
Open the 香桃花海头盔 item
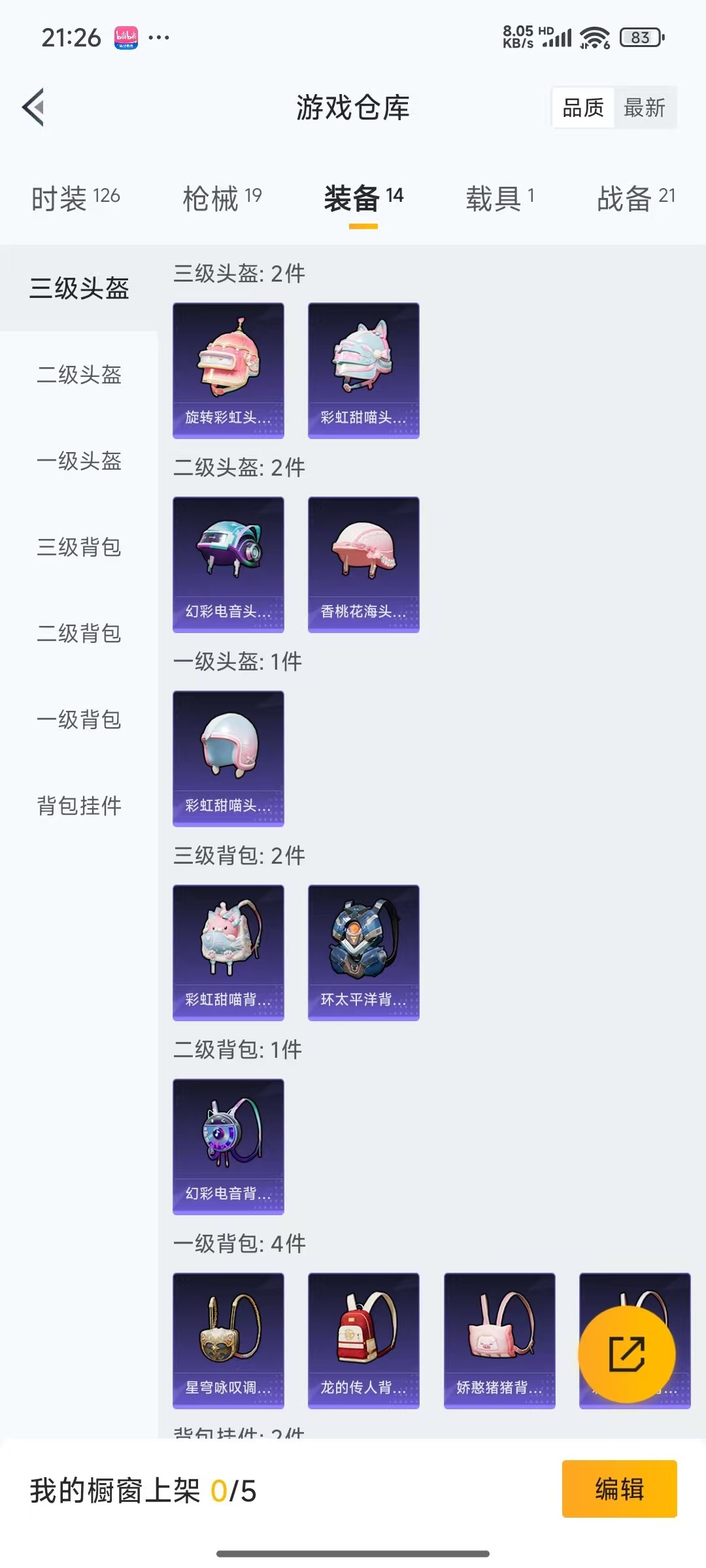(363, 564)
